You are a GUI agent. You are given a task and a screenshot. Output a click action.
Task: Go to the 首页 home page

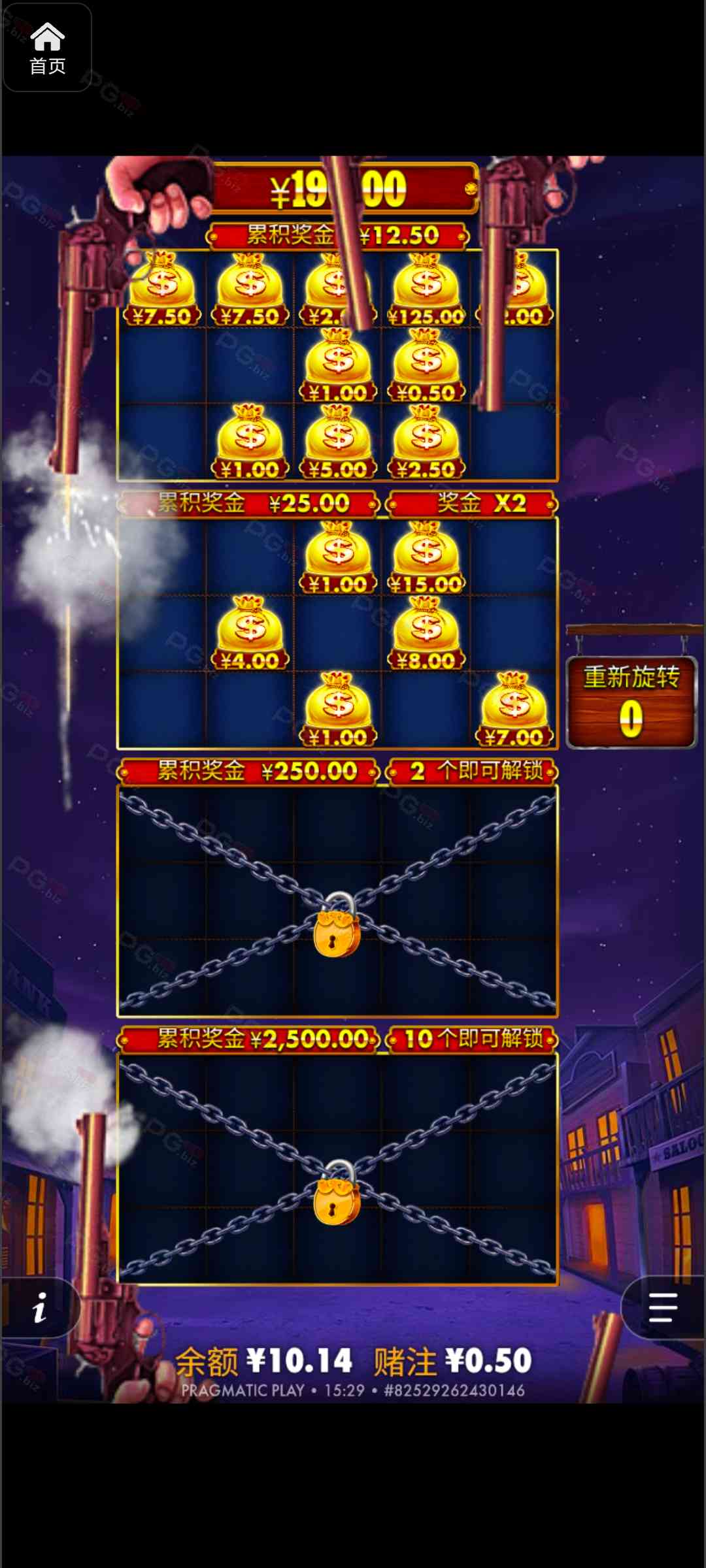click(47, 48)
